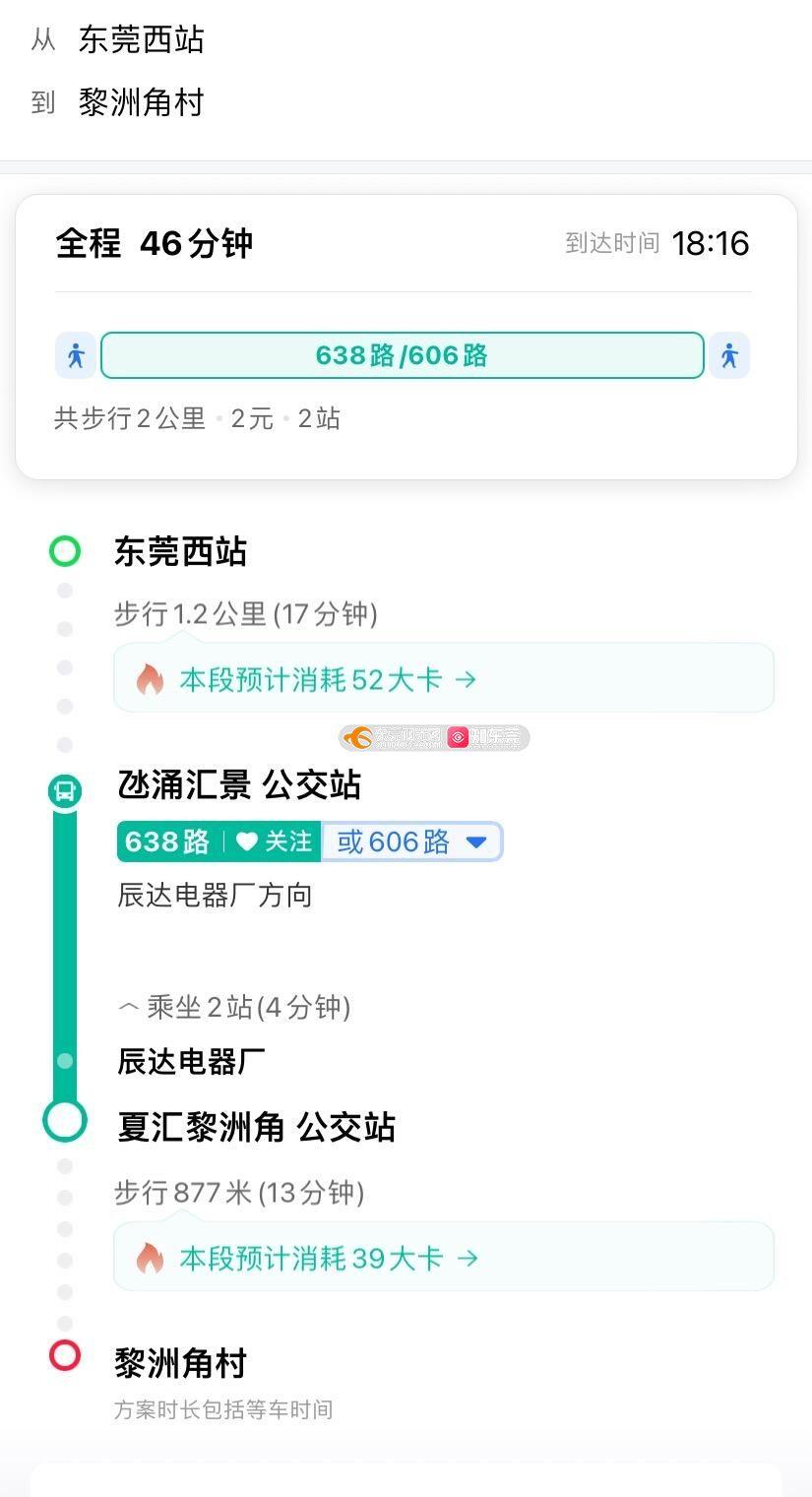Open the 52大卡 calorie estimate link

[x=444, y=678]
